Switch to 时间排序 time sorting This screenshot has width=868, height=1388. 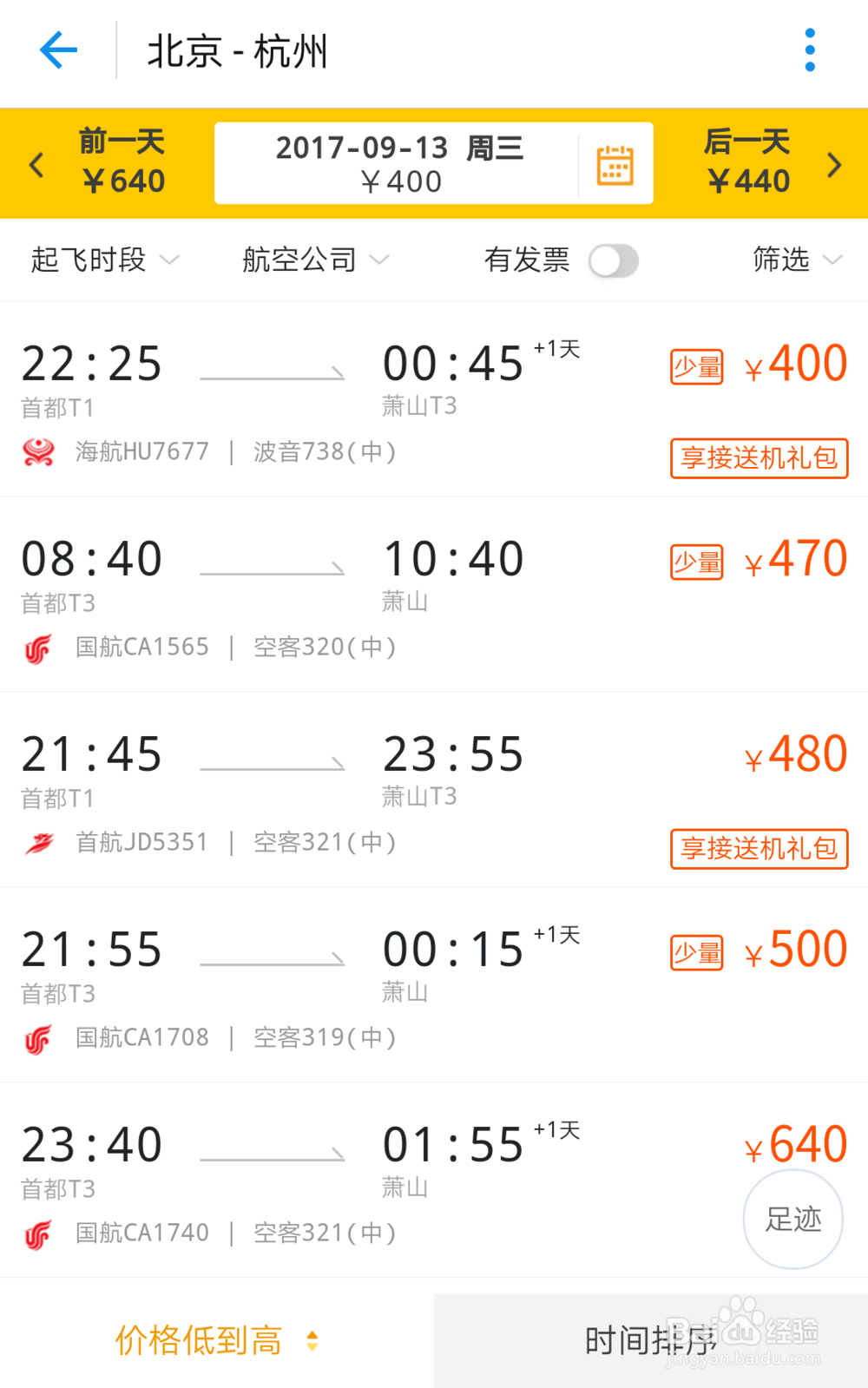(650, 1340)
